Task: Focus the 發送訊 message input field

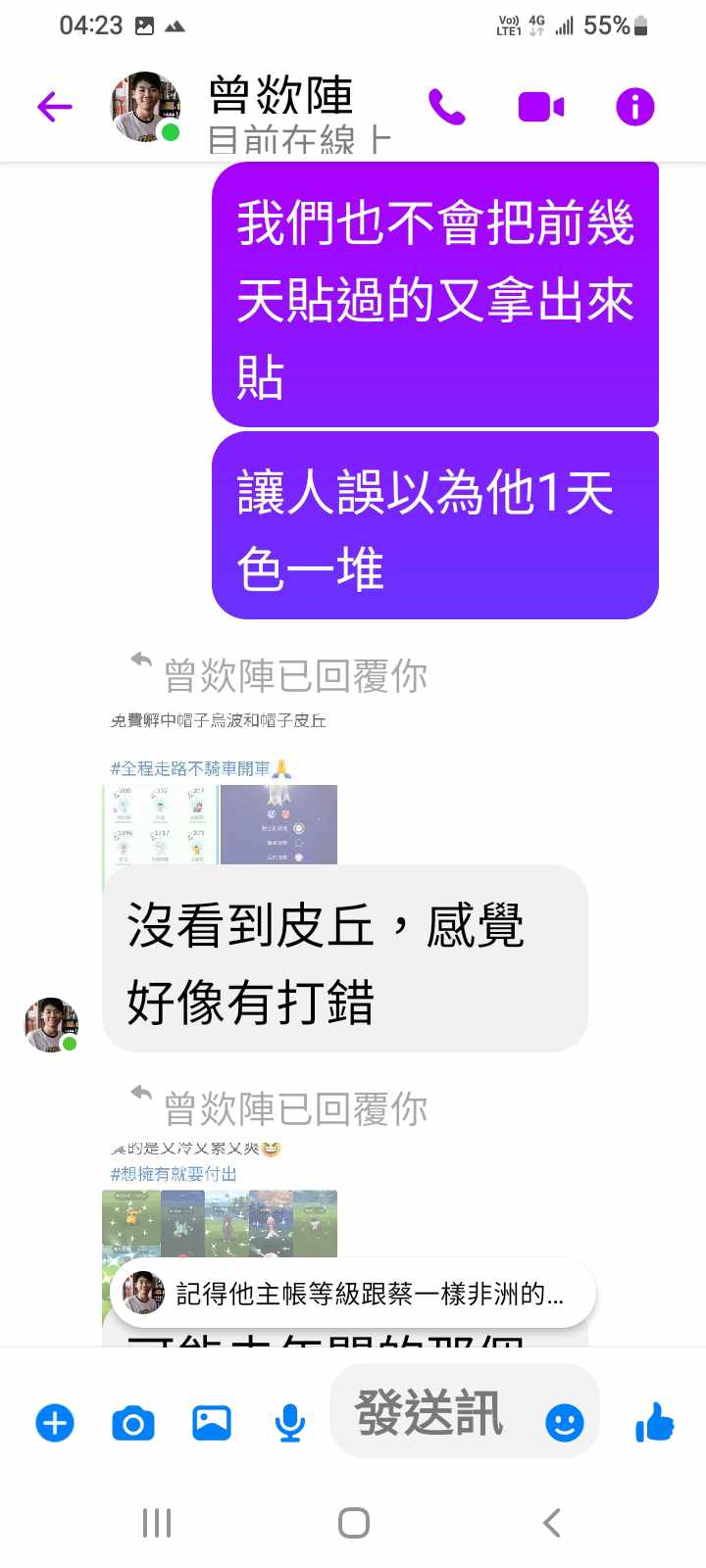Action: (x=431, y=1413)
